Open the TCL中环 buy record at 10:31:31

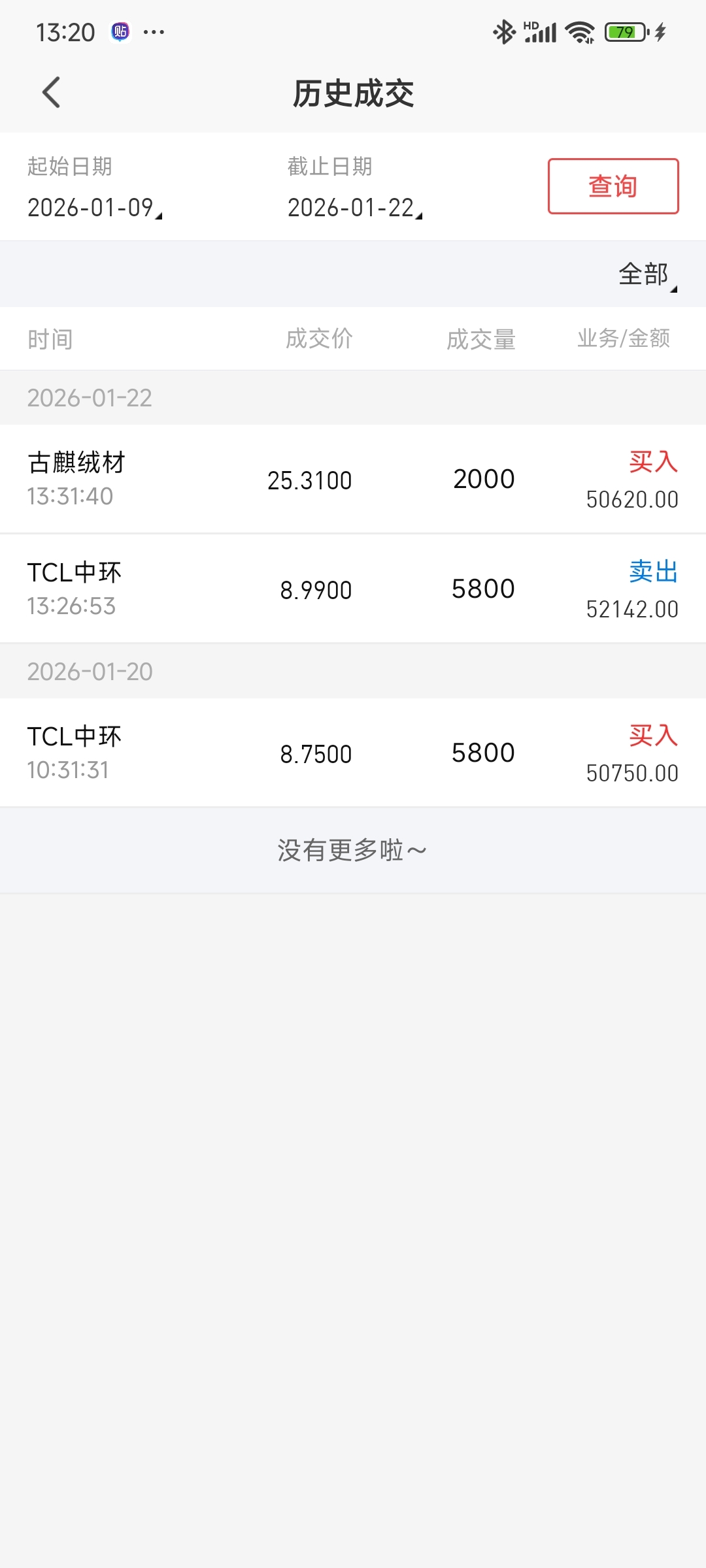click(x=353, y=753)
